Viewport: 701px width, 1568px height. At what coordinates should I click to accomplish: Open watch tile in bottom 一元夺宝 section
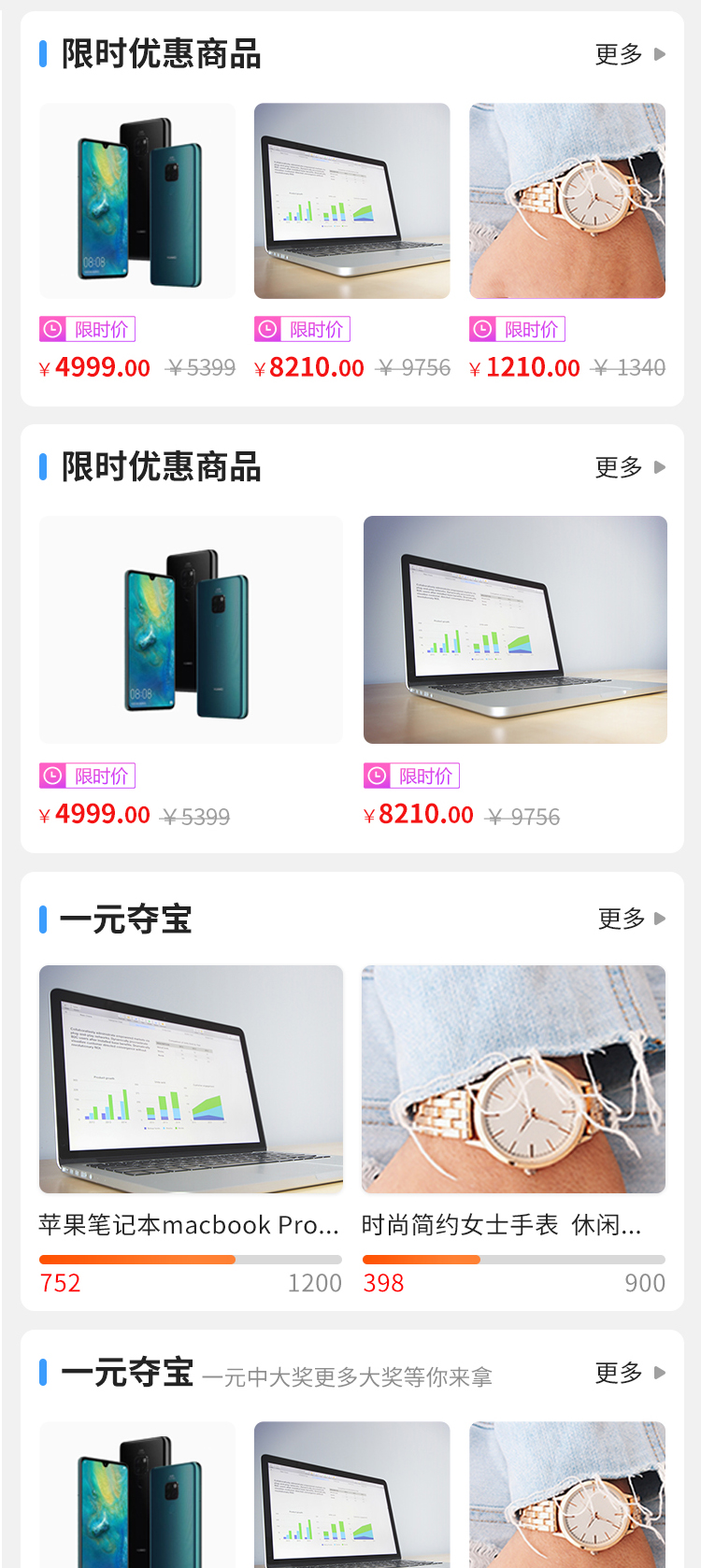[x=567, y=1495]
